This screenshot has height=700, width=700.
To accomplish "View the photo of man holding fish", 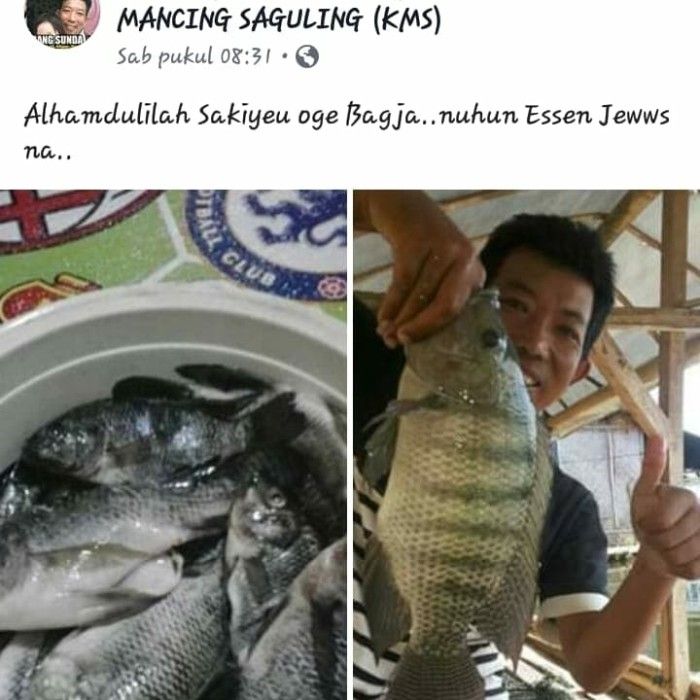I will (x=527, y=445).
